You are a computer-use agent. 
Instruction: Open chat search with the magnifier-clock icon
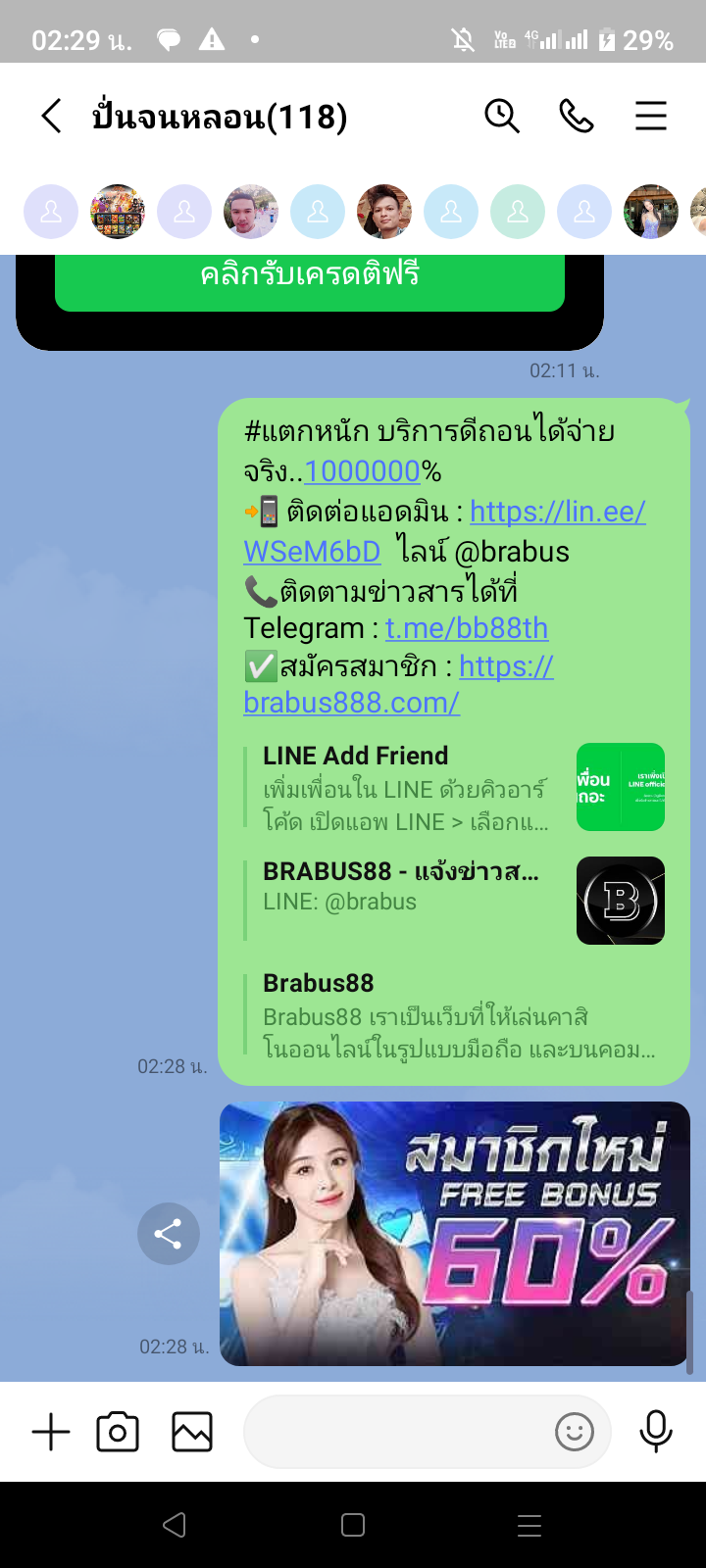point(502,117)
